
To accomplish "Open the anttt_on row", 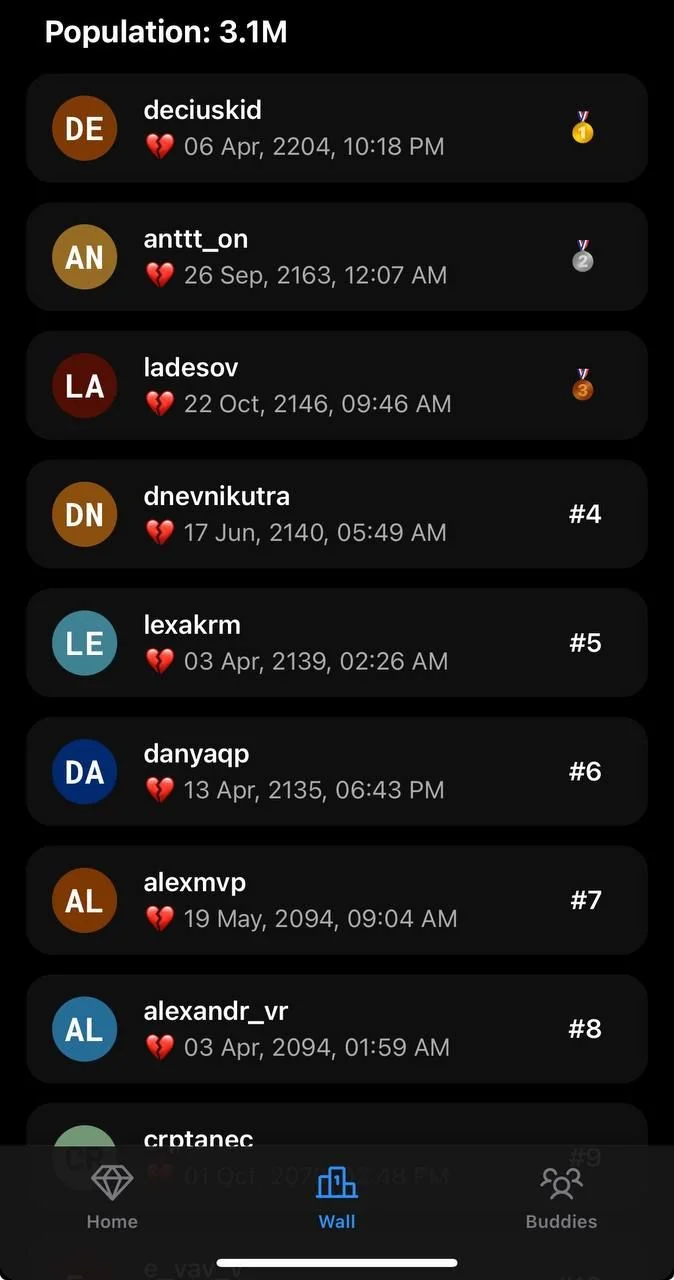I will [x=337, y=257].
